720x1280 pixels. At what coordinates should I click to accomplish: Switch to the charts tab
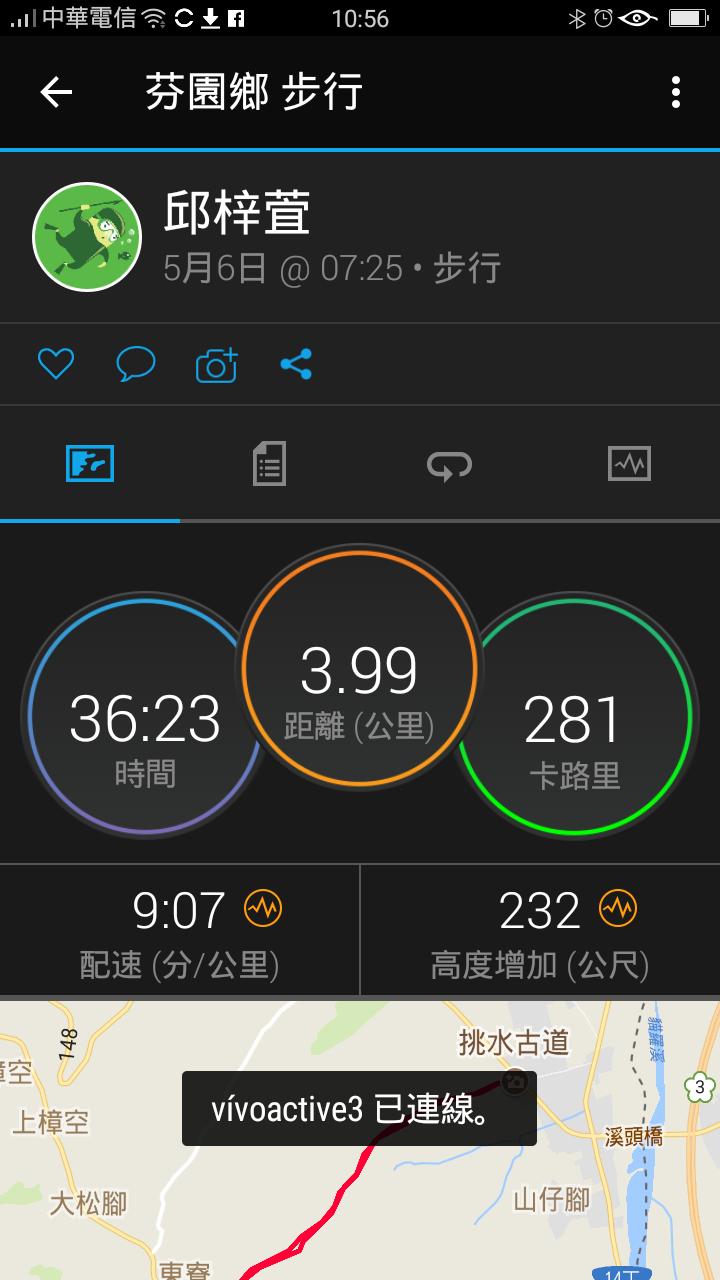(629, 464)
